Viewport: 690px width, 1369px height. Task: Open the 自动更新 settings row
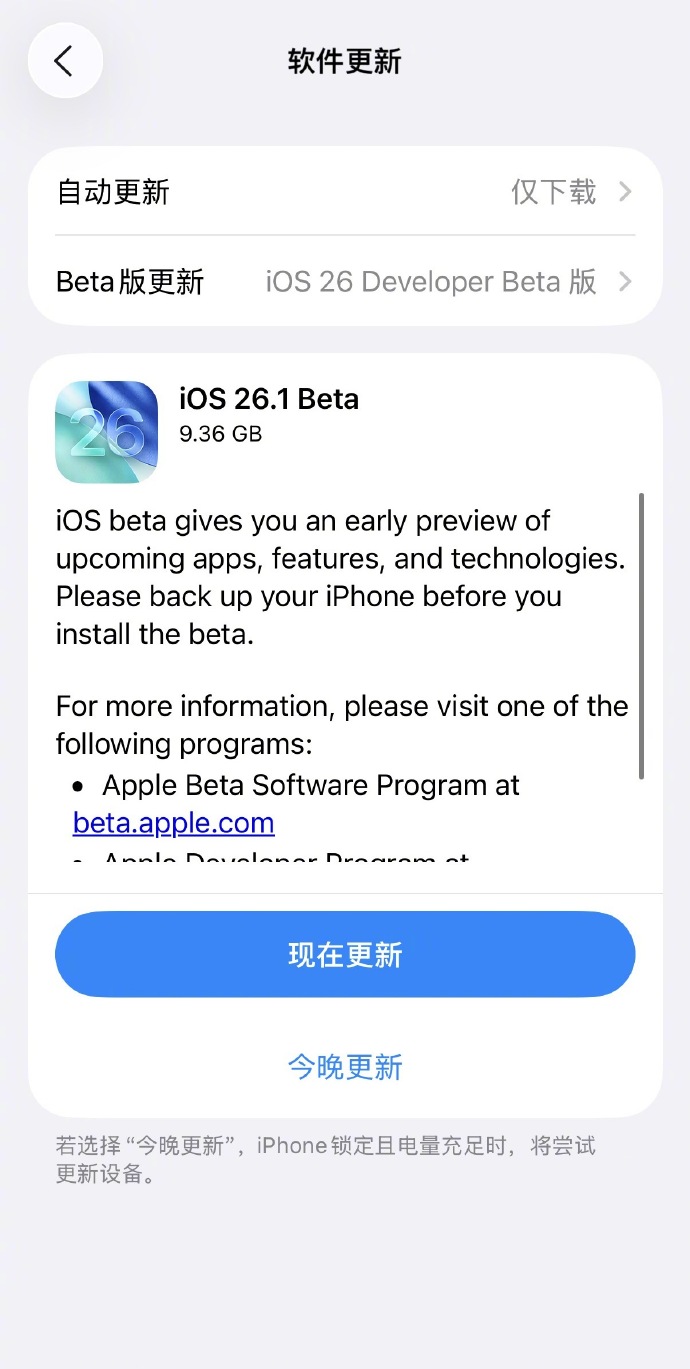point(345,191)
